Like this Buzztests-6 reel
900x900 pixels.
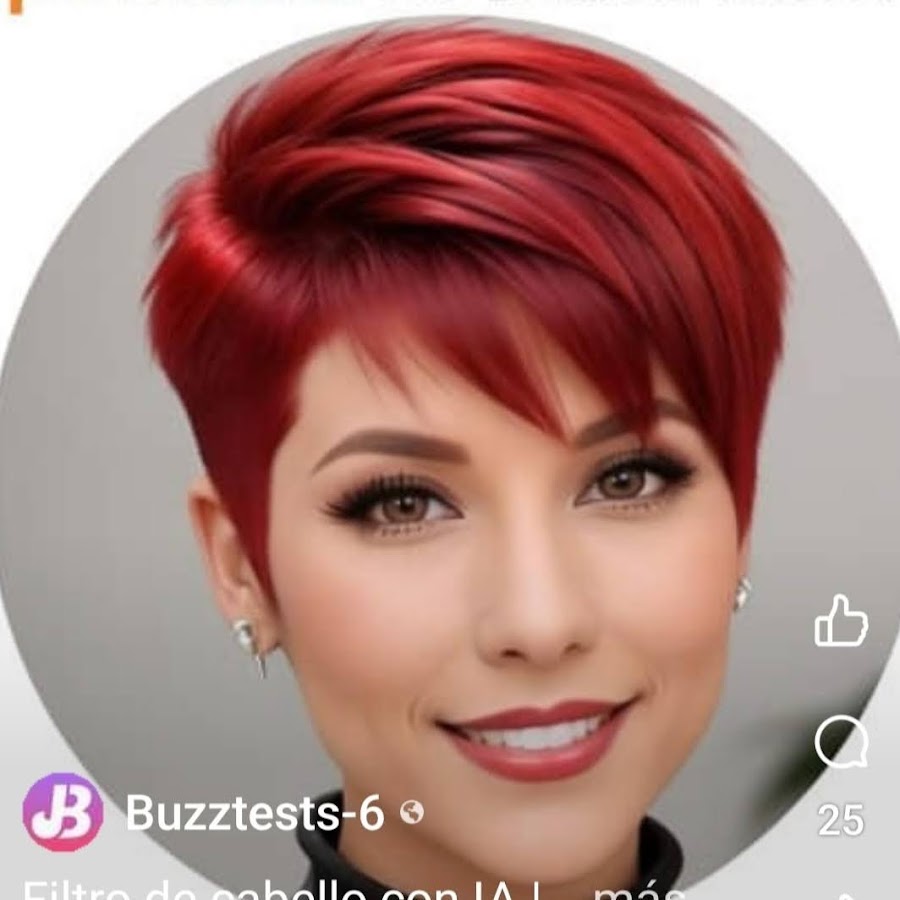tap(840, 621)
